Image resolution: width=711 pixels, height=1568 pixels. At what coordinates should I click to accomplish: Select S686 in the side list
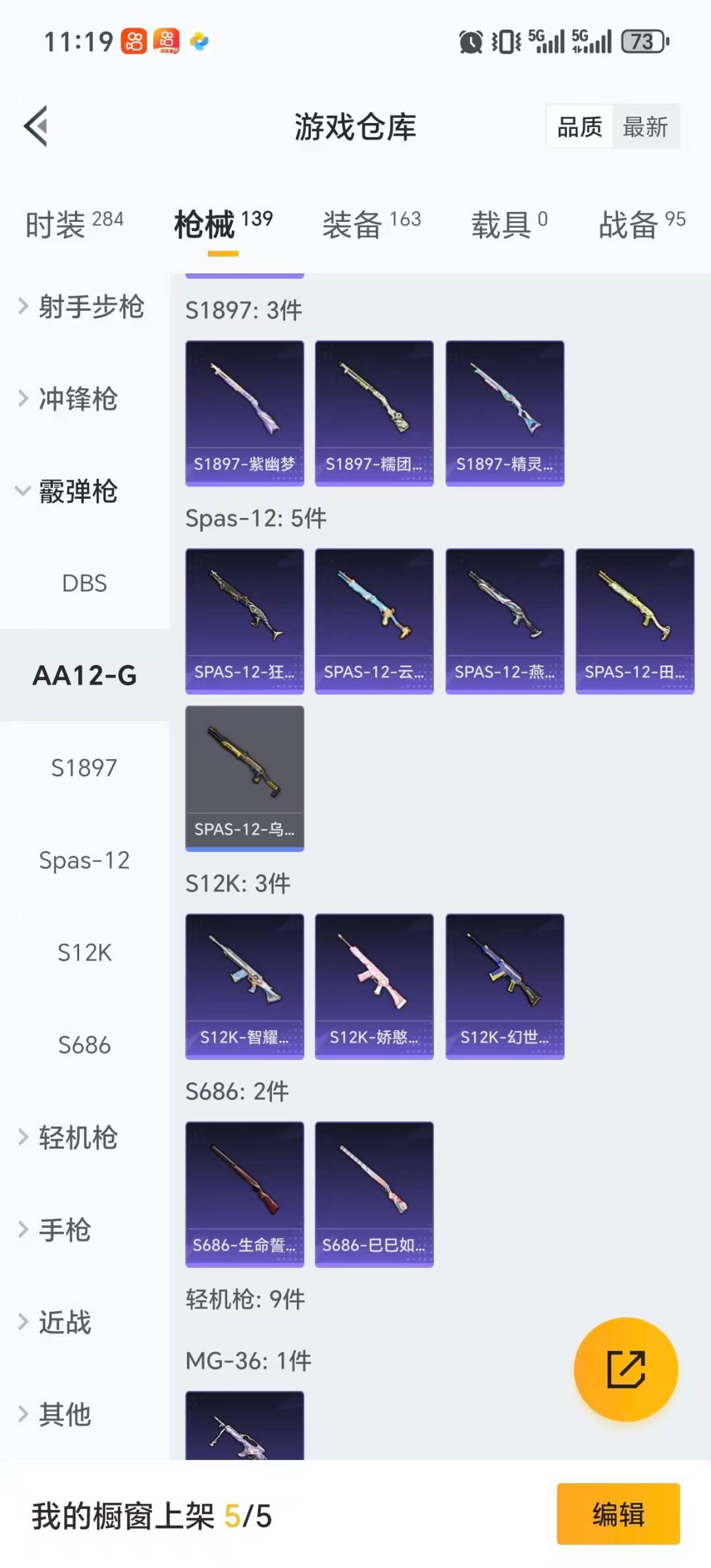(84, 1045)
